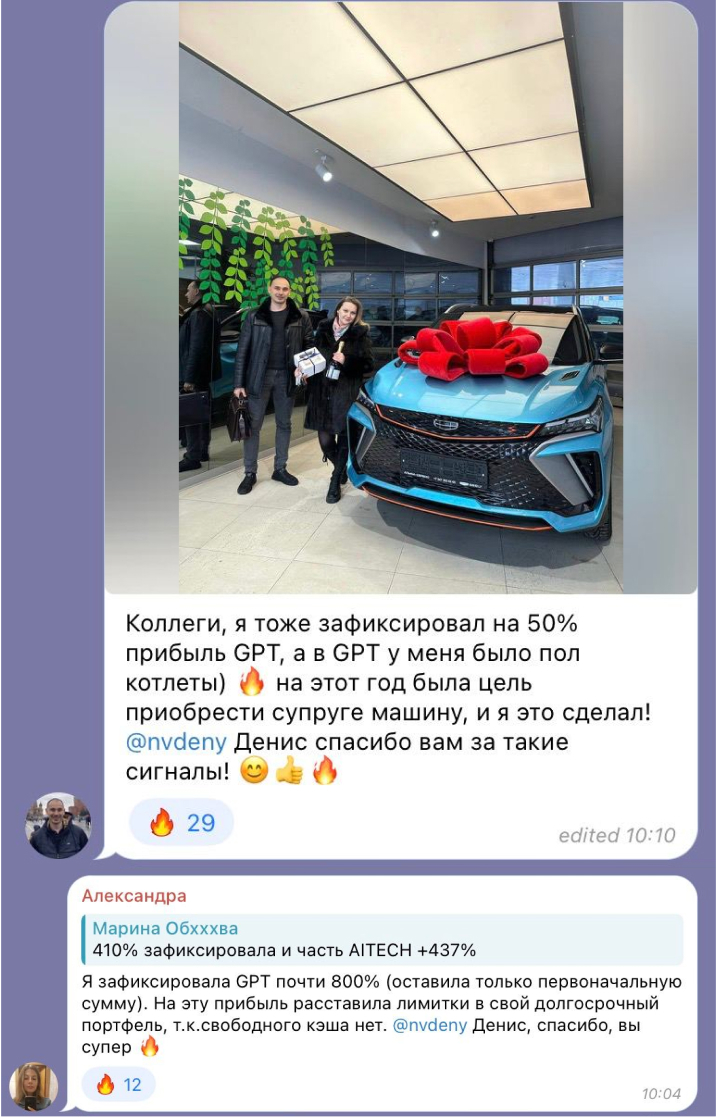The width and height of the screenshot is (716, 1117).
Task: Open Александра's avatar picture
Action: [x=33, y=1086]
